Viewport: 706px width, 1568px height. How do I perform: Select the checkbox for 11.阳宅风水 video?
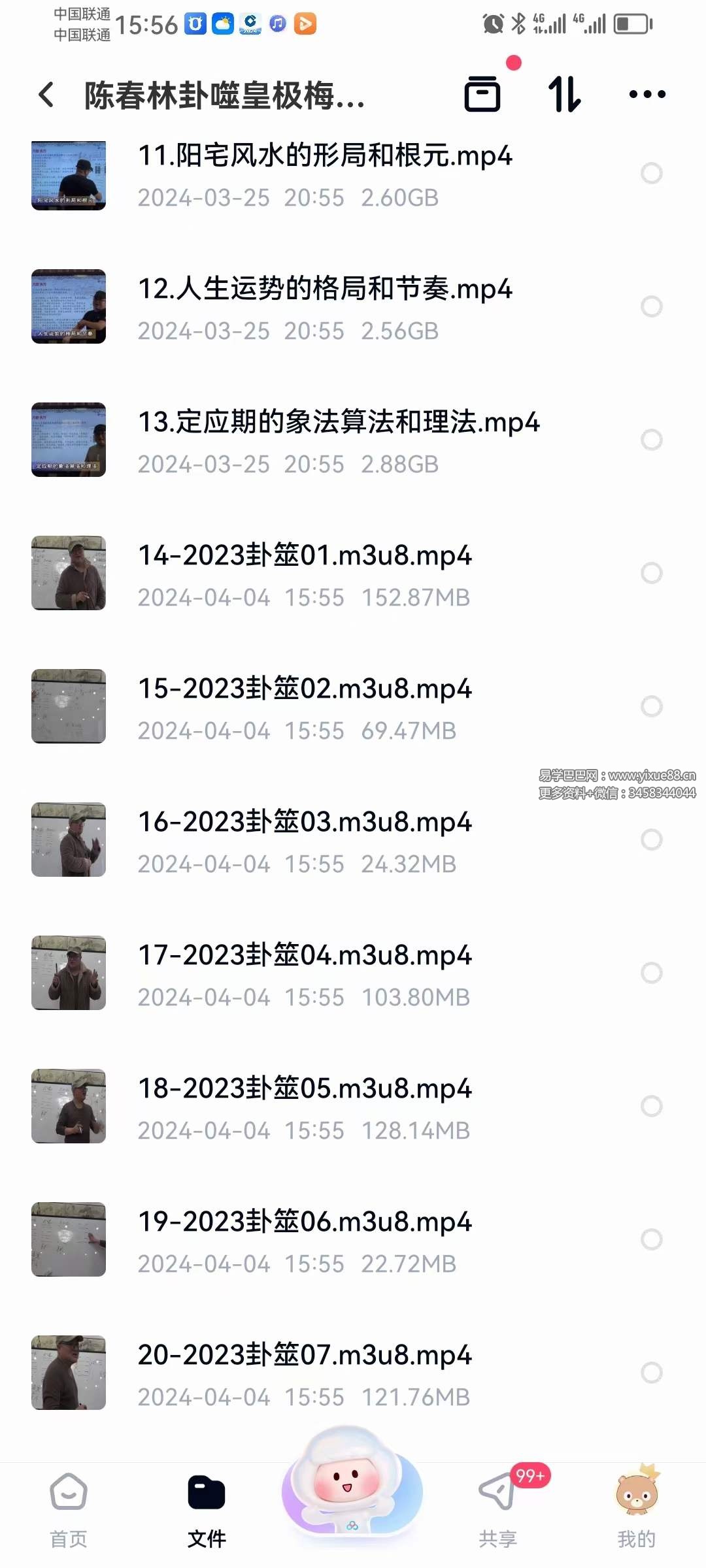click(651, 173)
